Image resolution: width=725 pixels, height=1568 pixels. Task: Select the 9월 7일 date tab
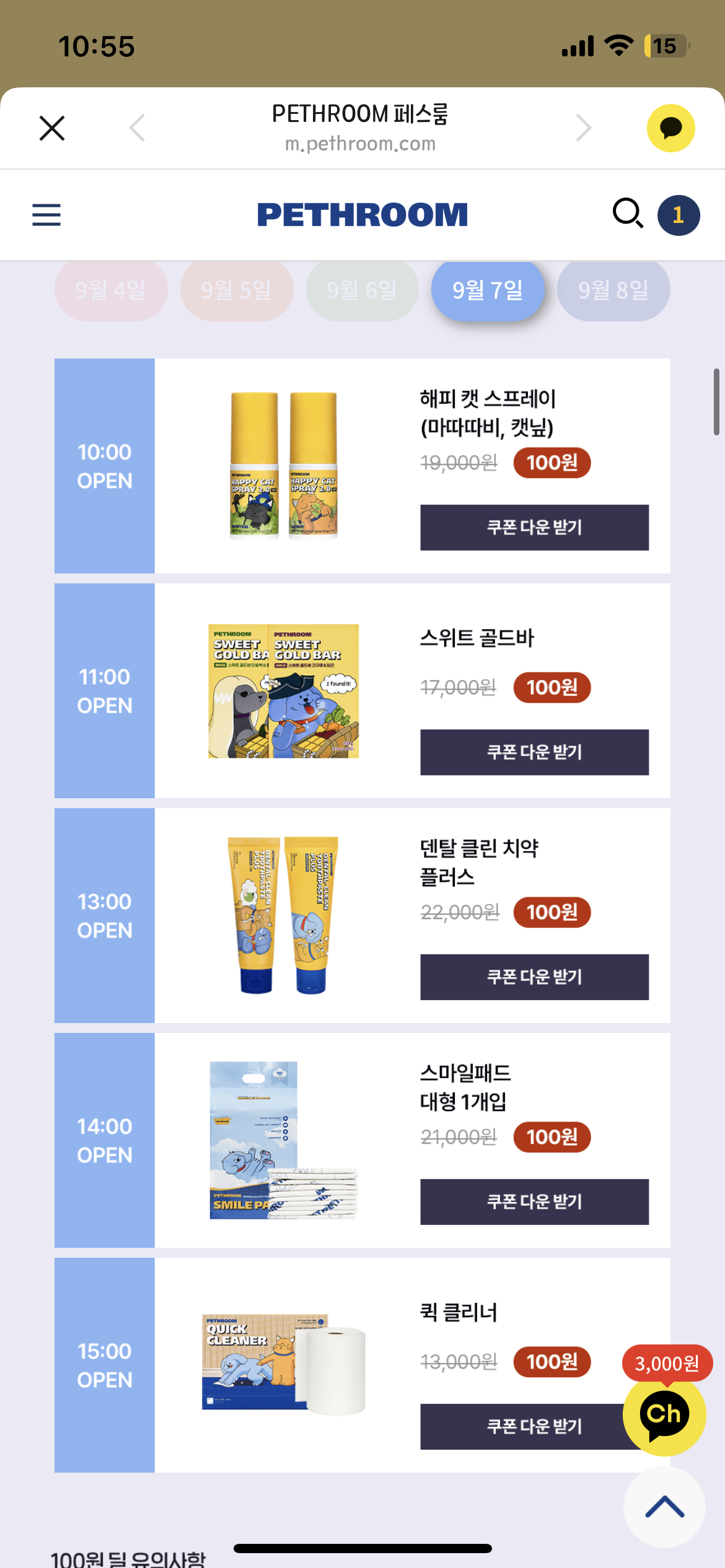[x=488, y=290]
